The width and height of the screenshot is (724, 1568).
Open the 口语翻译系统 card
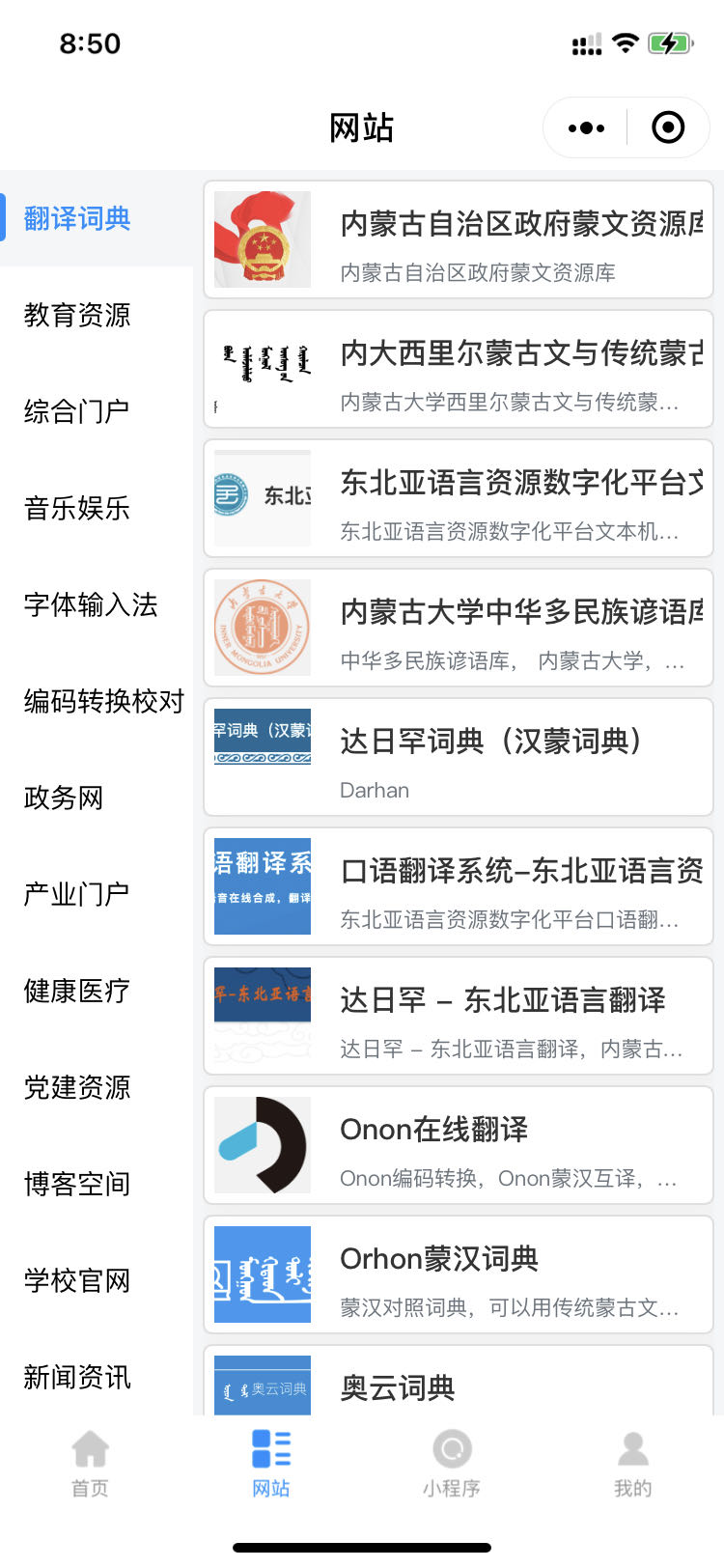tap(459, 886)
